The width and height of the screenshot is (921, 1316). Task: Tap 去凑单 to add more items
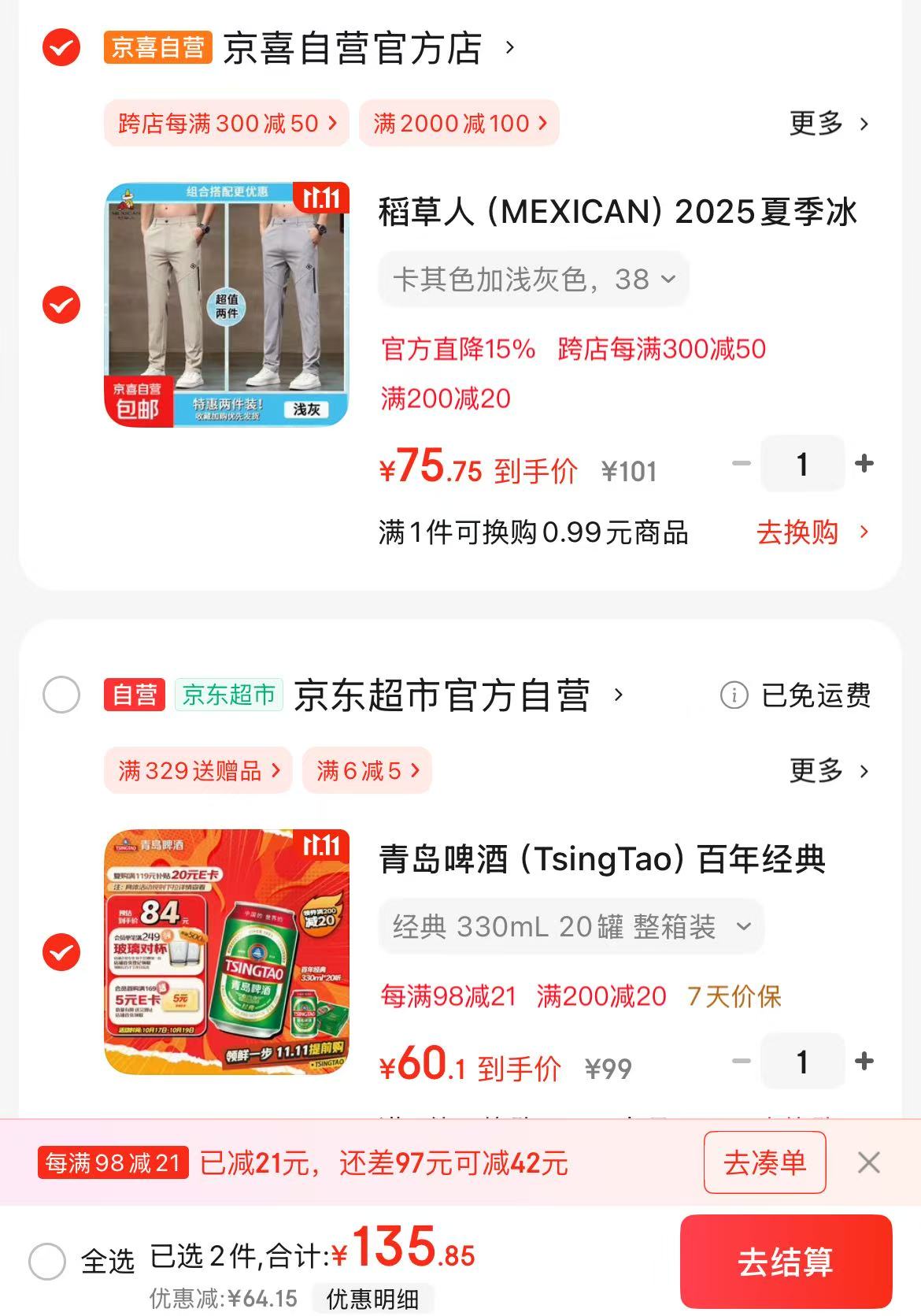click(x=764, y=1162)
